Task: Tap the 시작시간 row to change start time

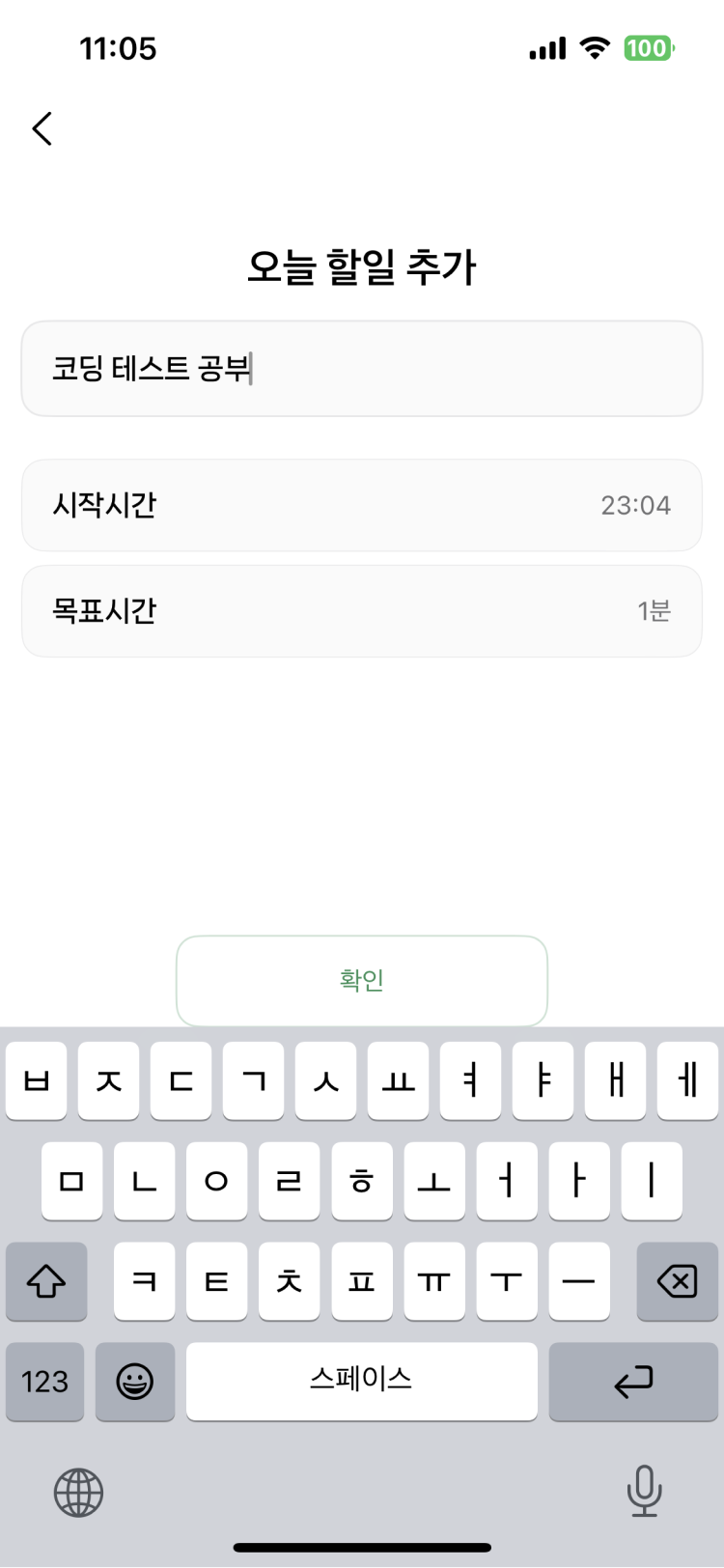Action: [x=362, y=506]
